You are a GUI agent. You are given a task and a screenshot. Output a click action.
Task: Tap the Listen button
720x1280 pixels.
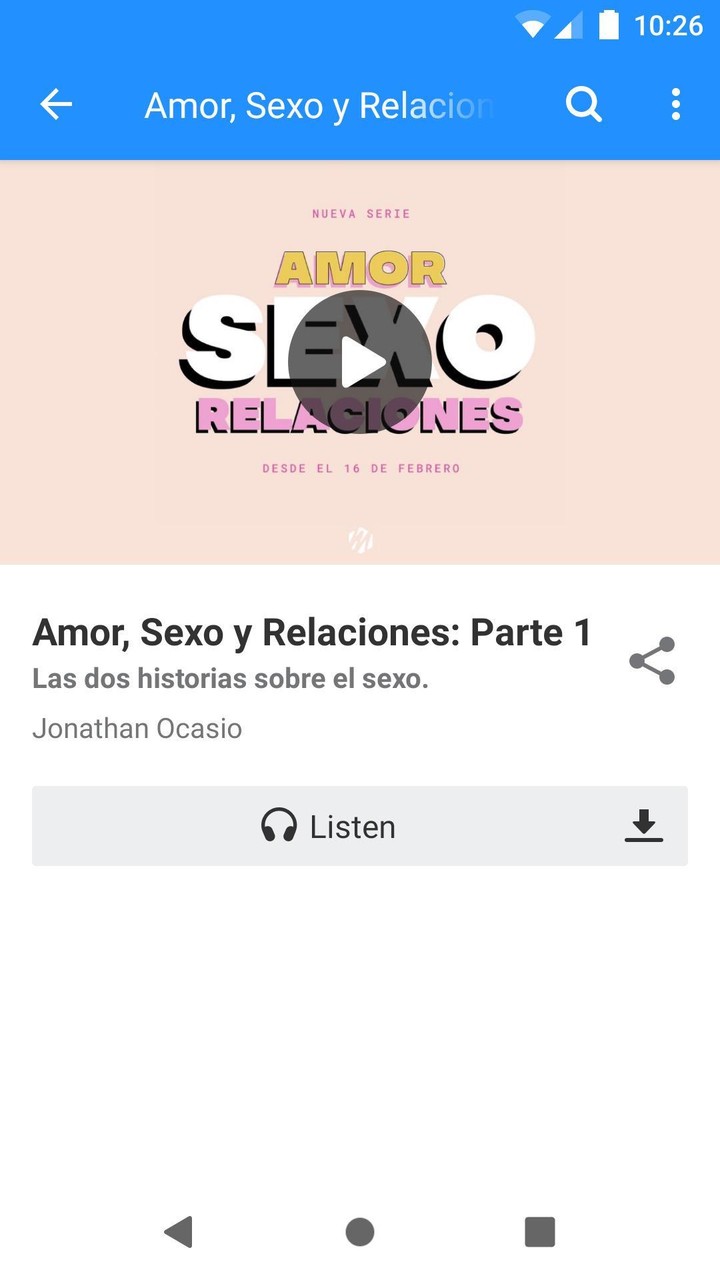pos(328,826)
